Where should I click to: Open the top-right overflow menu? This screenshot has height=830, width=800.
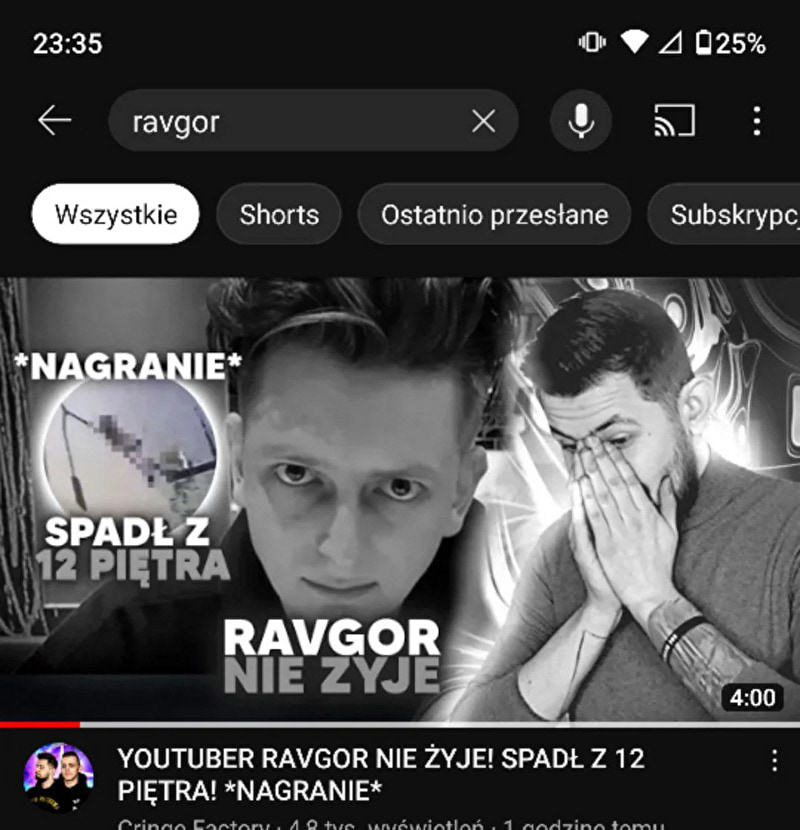pyautogui.click(x=757, y=122)
